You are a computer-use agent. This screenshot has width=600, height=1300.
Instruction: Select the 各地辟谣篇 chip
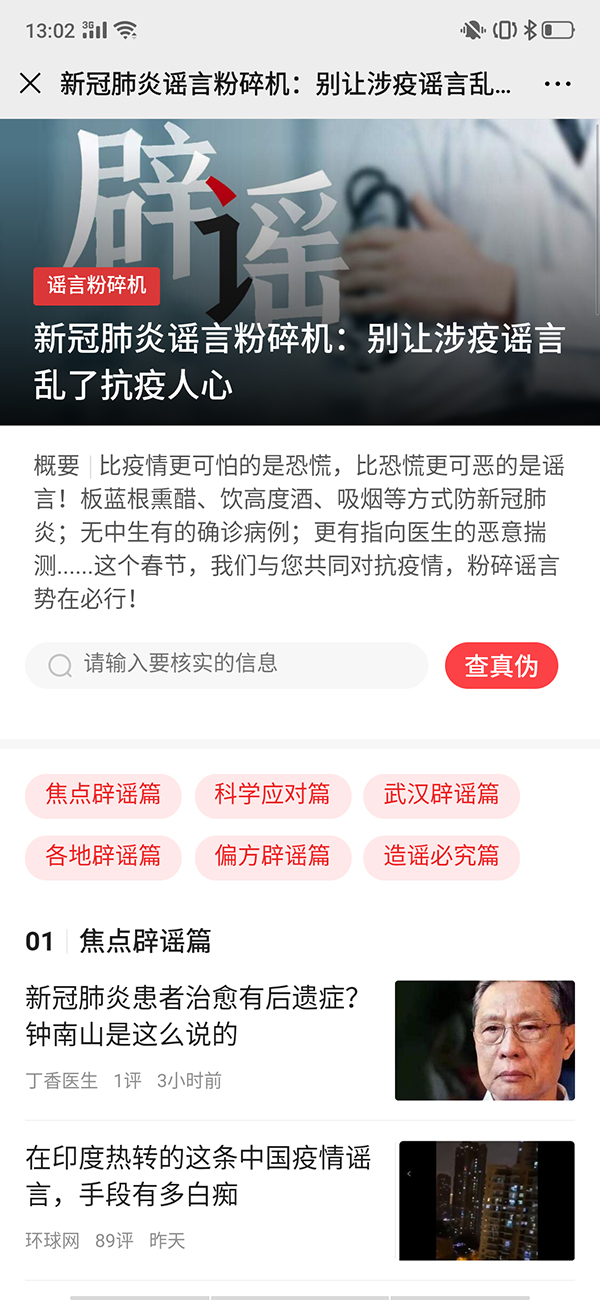[103, 857]
